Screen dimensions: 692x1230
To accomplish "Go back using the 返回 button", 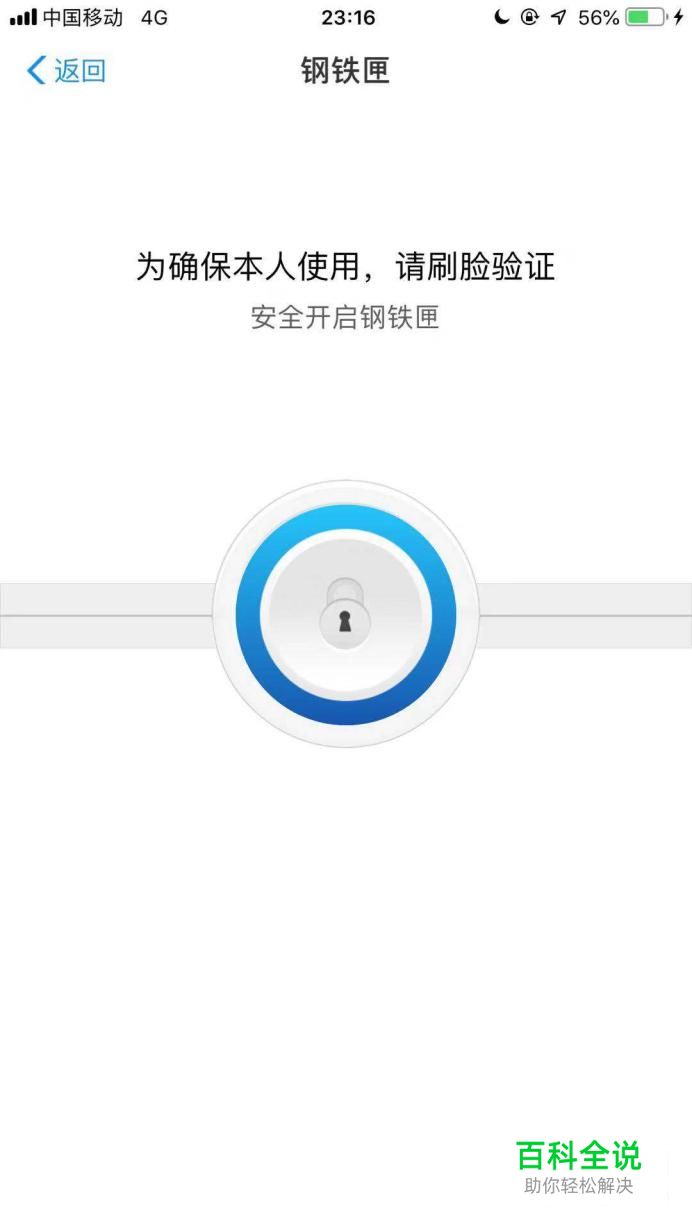I will tap(66, 70).
